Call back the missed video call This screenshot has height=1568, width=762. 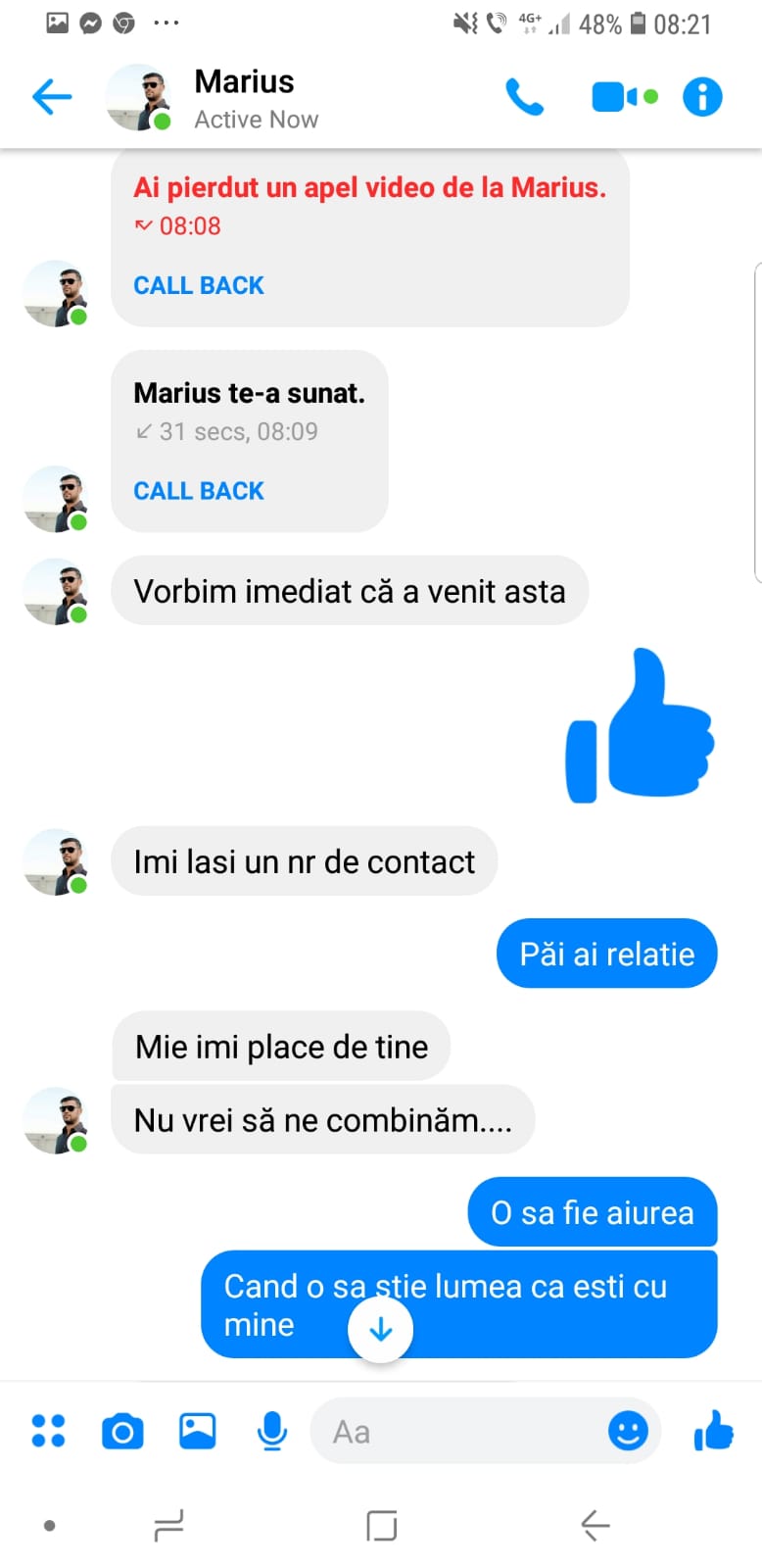[x=199, y=285]
